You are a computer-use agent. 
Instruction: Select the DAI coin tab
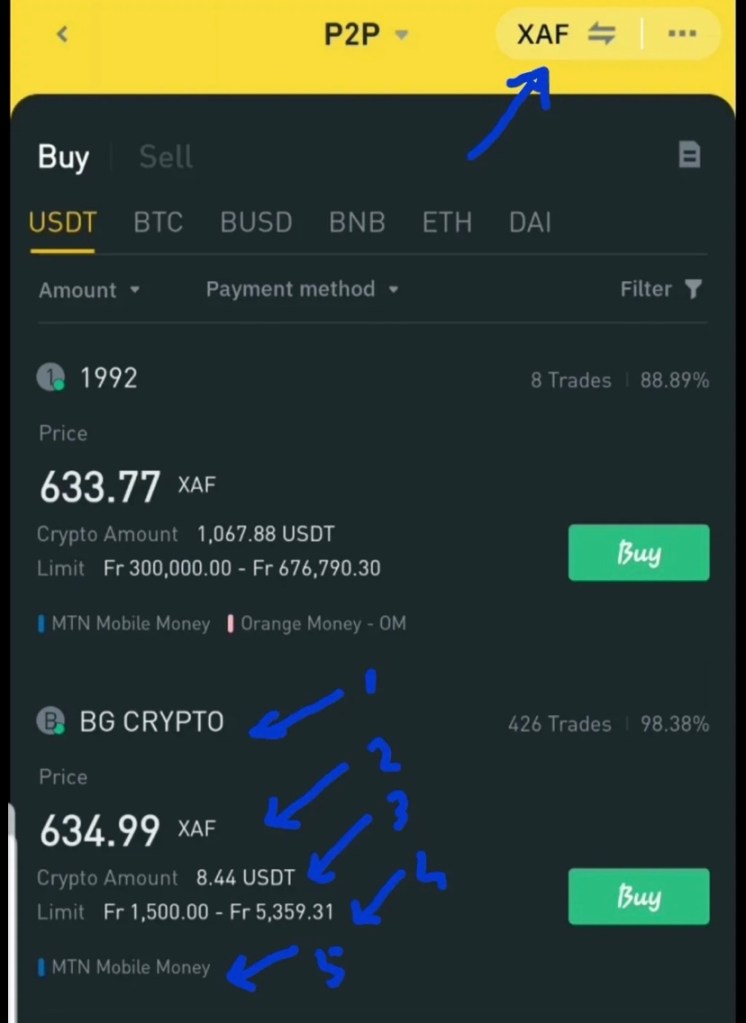point(529,222)
